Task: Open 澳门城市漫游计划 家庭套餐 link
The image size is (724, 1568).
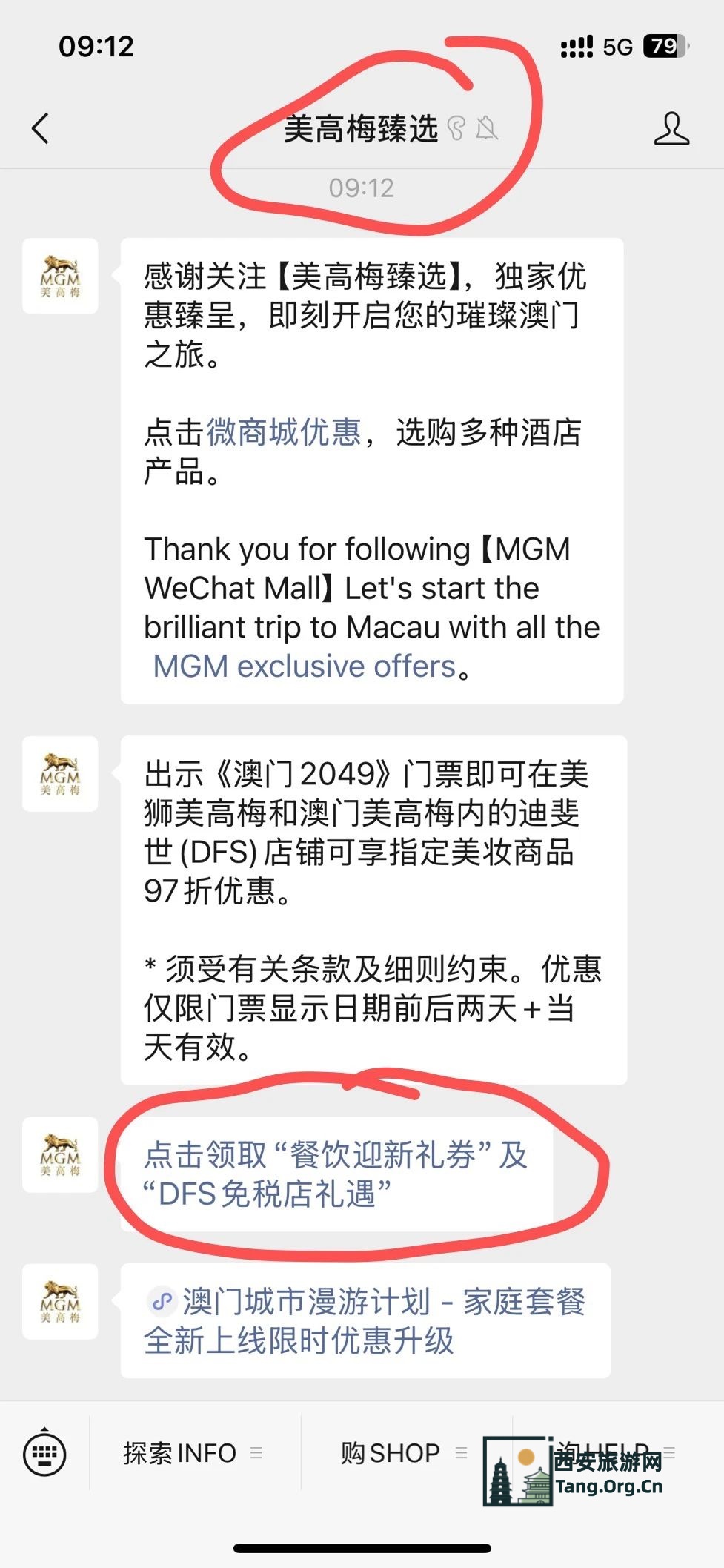Action: coord(365,1321)
